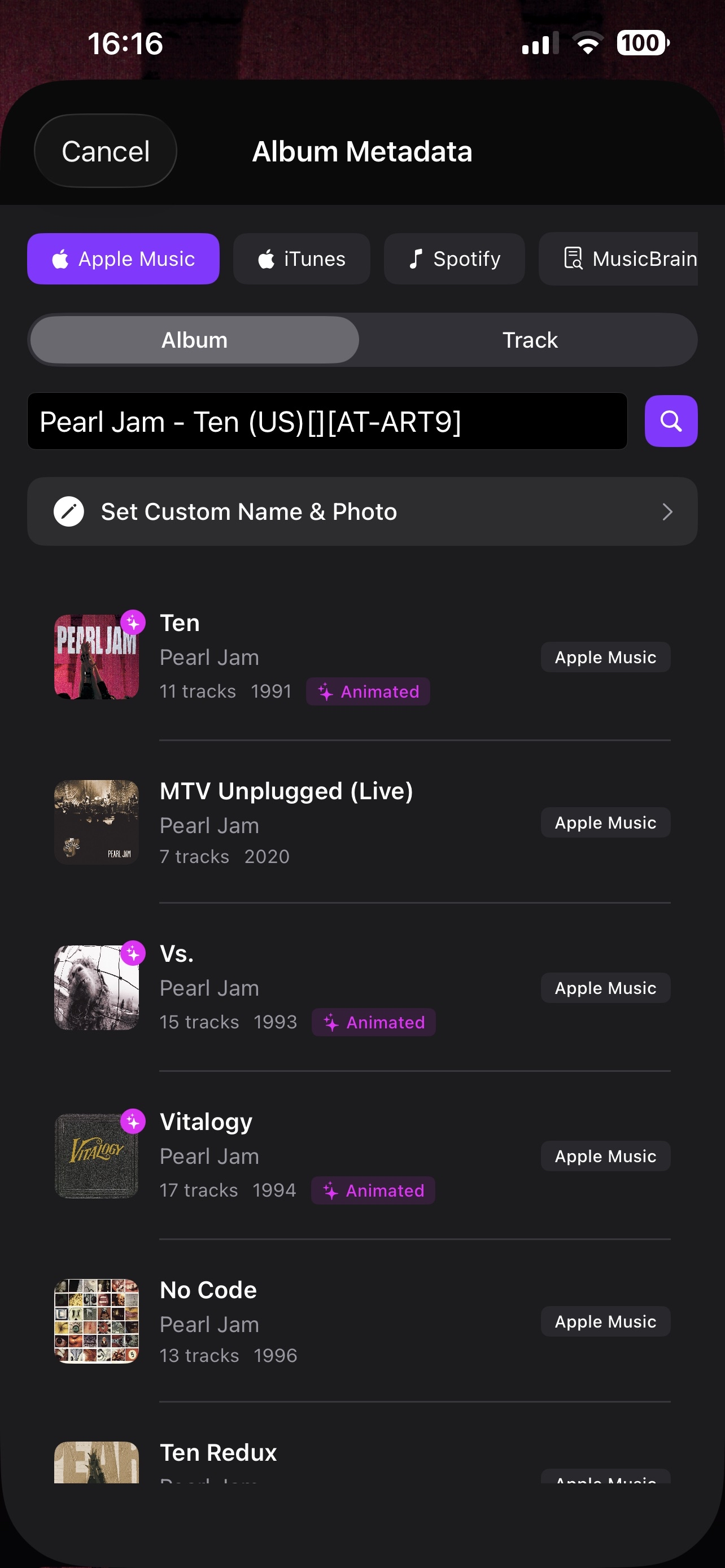Choose iTunes as metadata source
The width and height of the screenshot is (725, 1568).
point(302,259)
